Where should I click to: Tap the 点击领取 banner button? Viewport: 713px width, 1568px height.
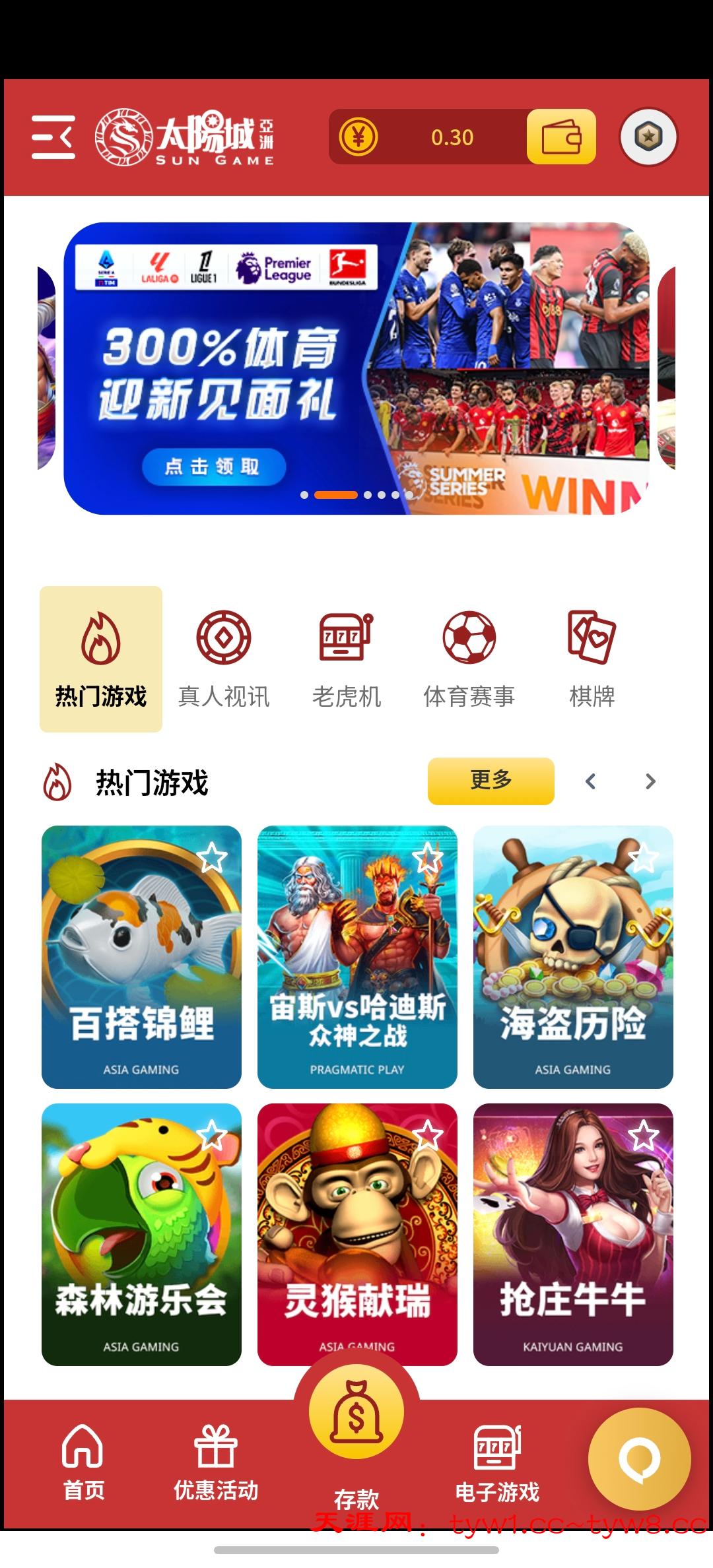pos(213,466)
